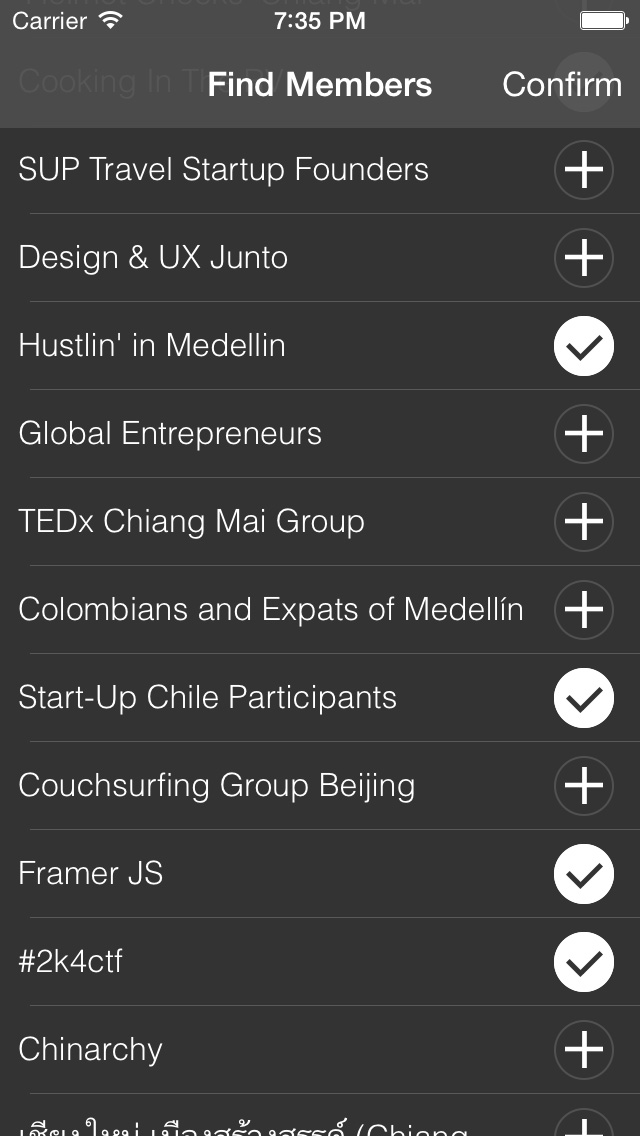Select the Design & UX Junto group

pos(584,258)
